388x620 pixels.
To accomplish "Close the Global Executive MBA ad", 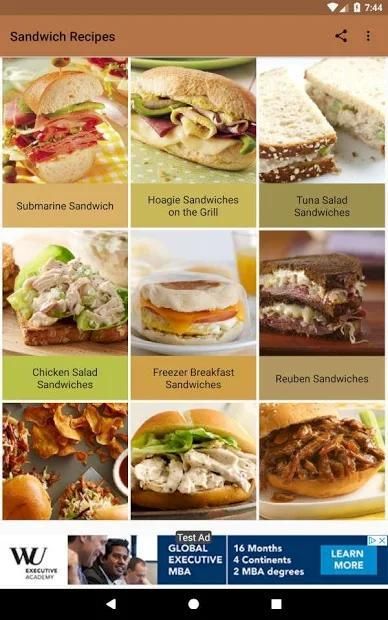I will click(382, 540).
